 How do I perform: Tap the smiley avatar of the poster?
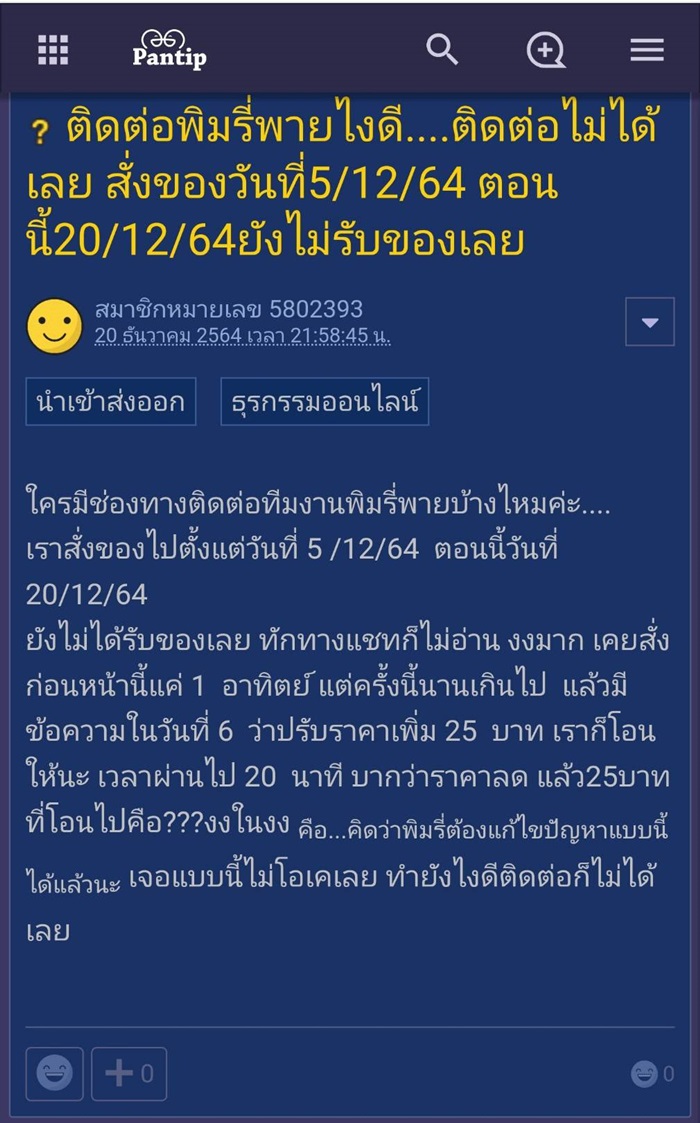tap(55, 326)
